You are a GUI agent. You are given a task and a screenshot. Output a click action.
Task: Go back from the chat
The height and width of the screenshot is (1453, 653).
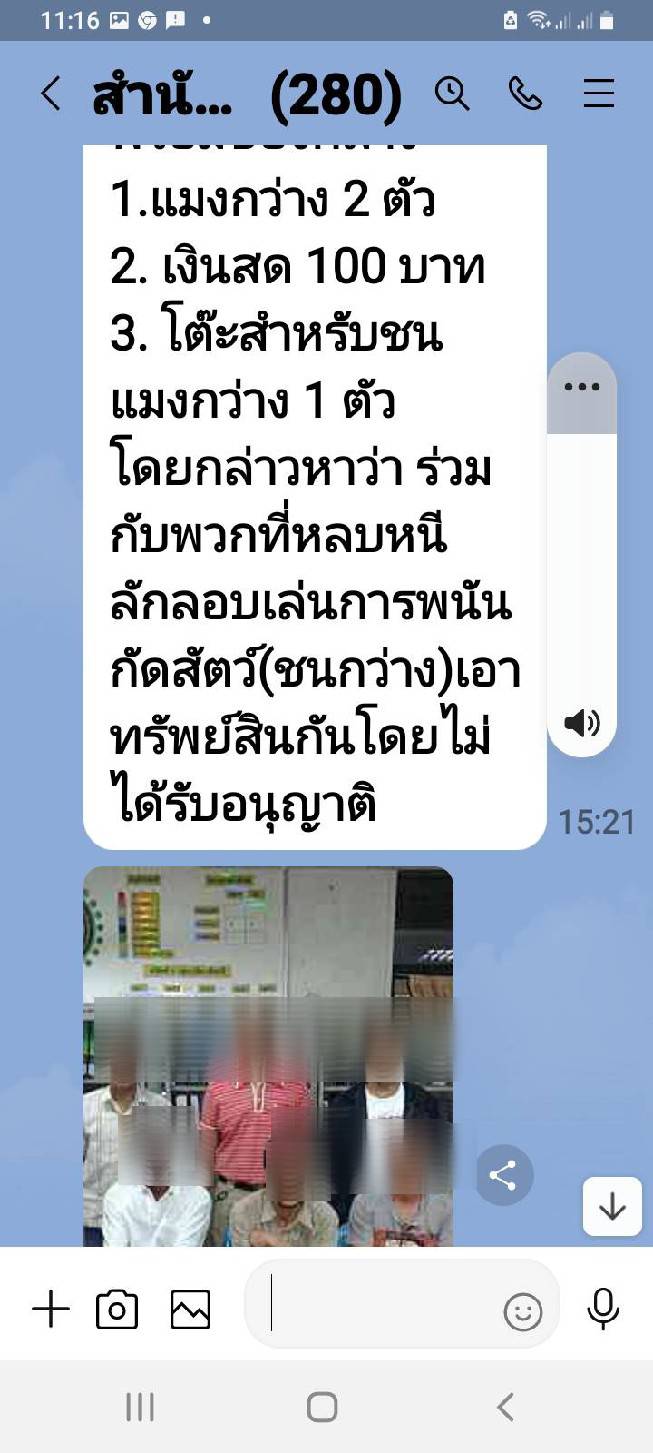coord(50,94)
